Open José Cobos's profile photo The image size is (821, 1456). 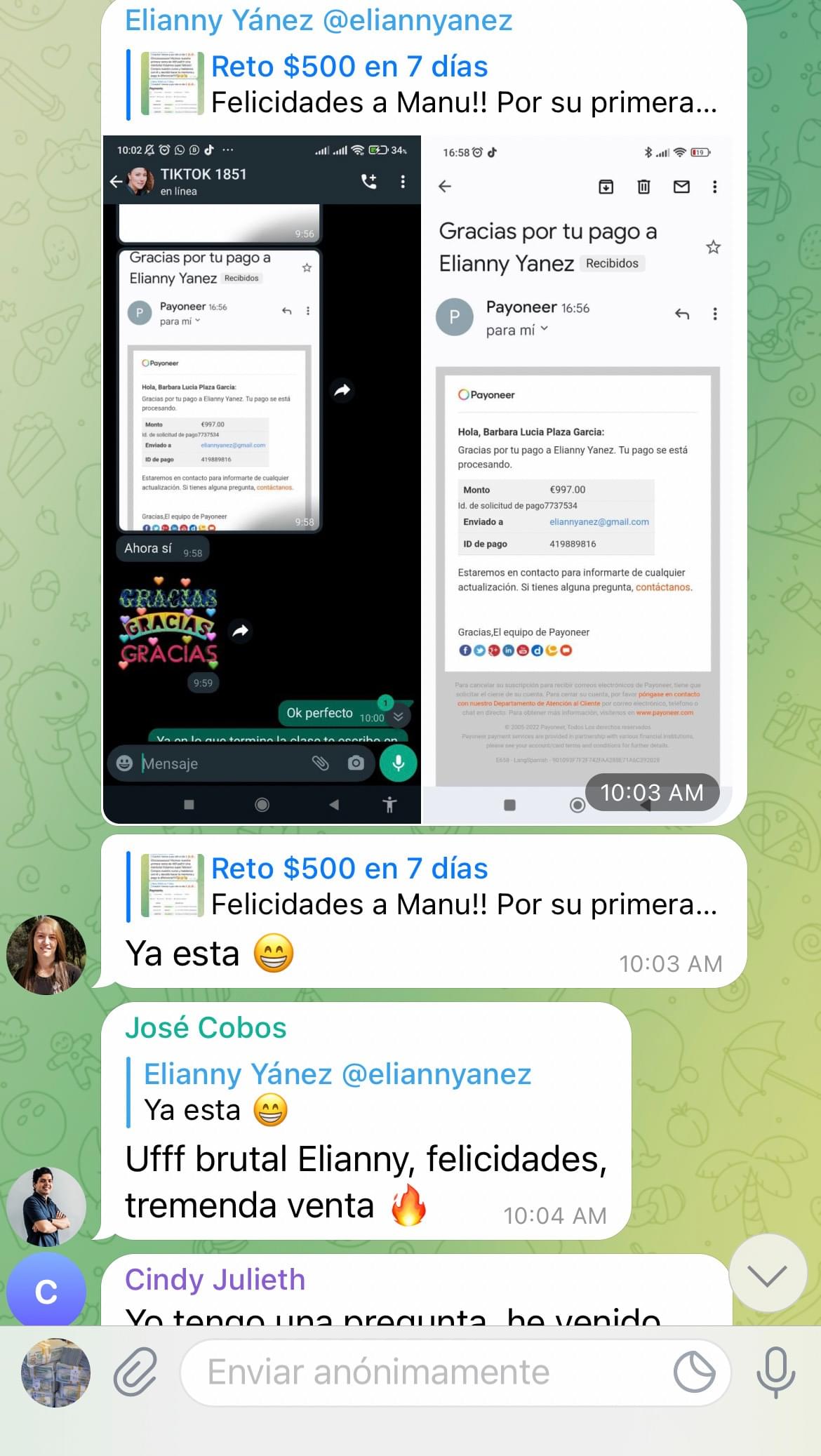coord(46,1206)
